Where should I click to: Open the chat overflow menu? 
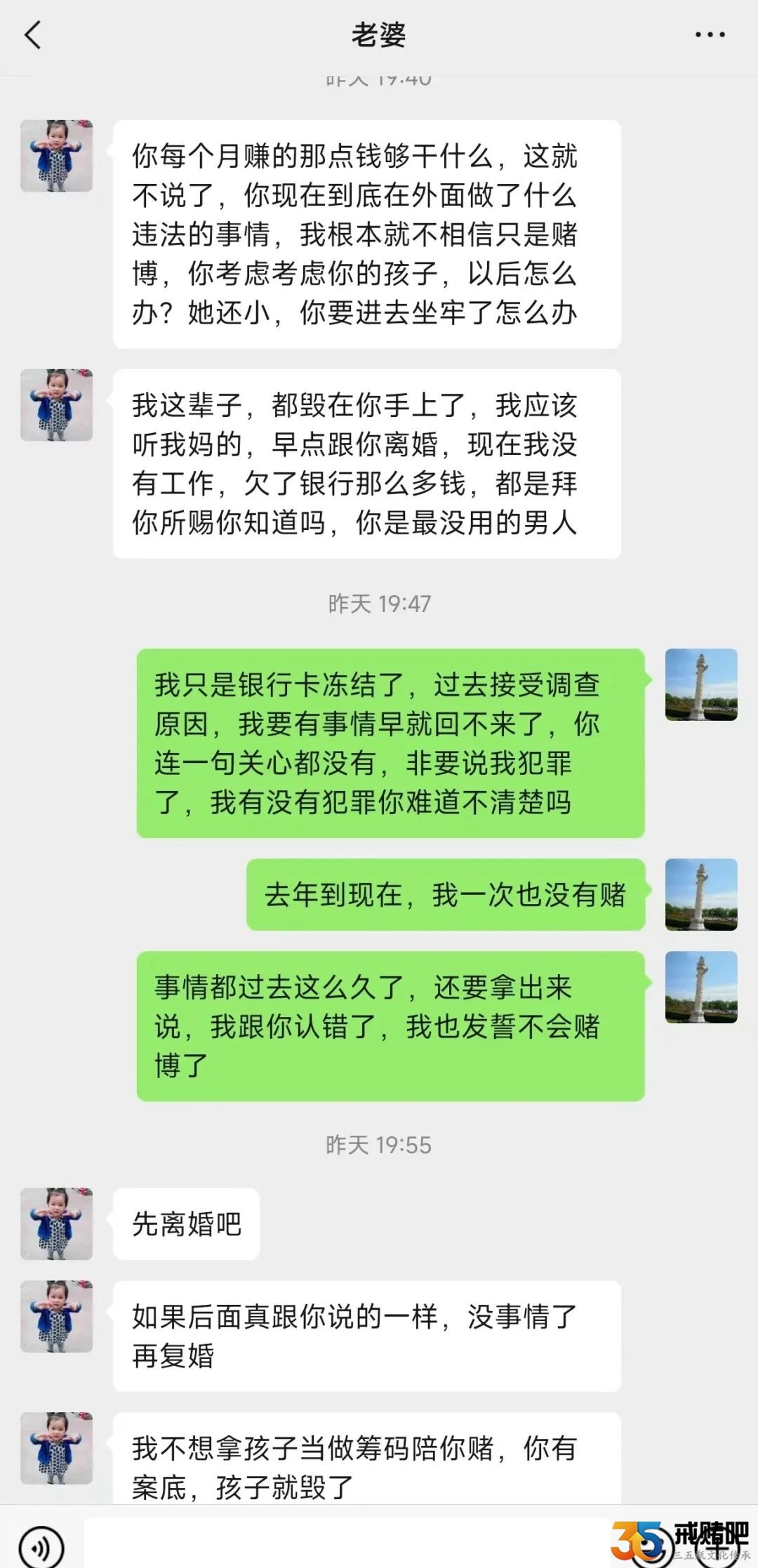coord(710,34)
